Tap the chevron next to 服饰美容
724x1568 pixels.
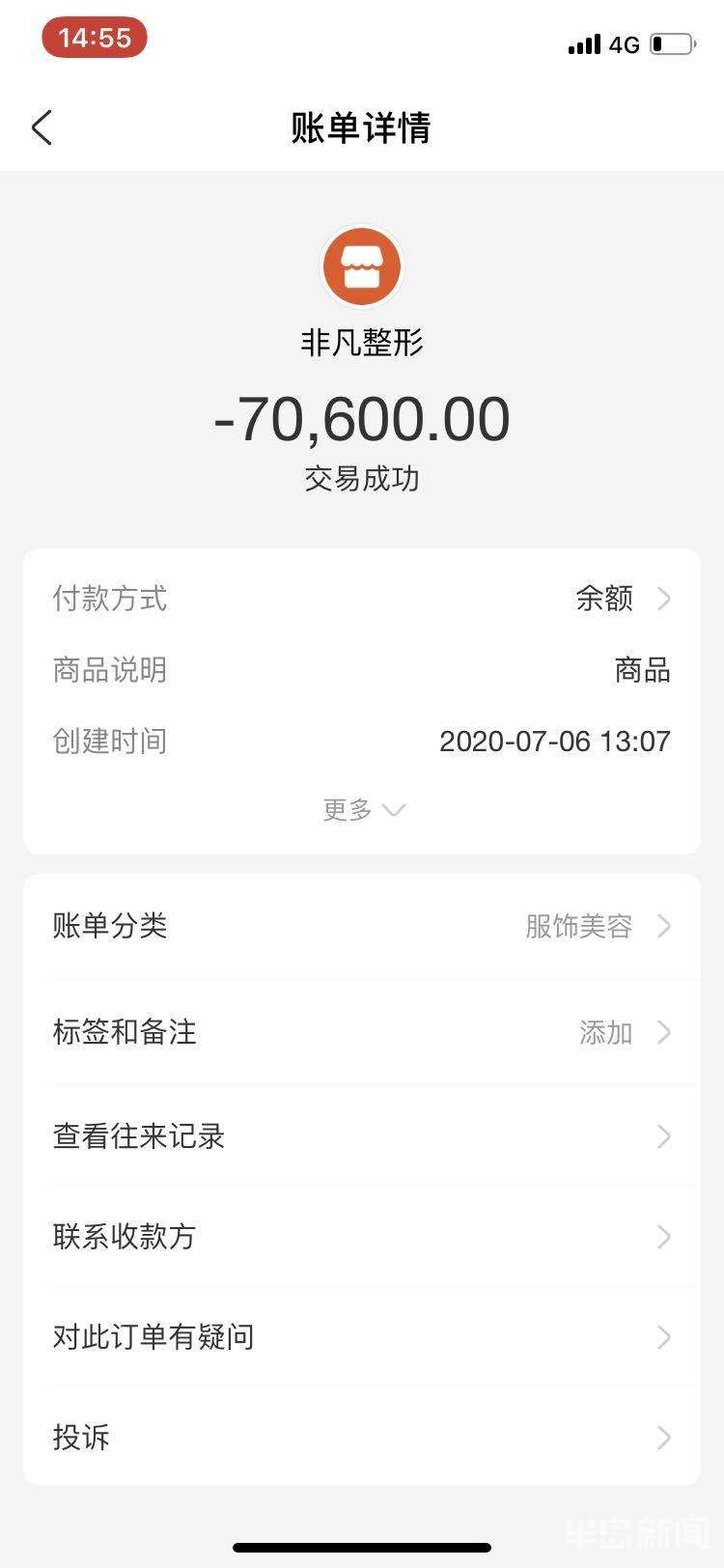coord(665,927)
